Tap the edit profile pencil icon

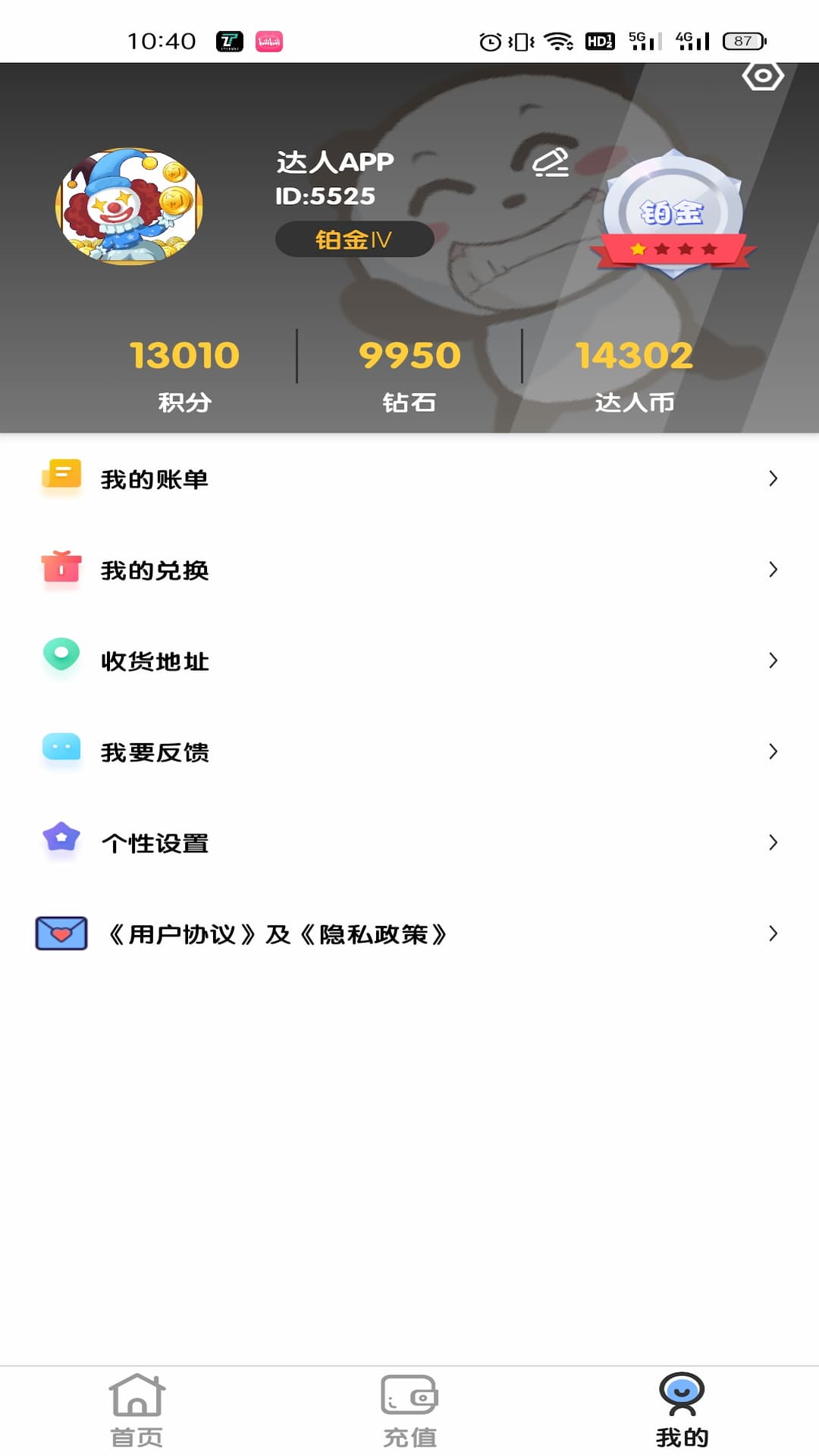pos(551,162)
